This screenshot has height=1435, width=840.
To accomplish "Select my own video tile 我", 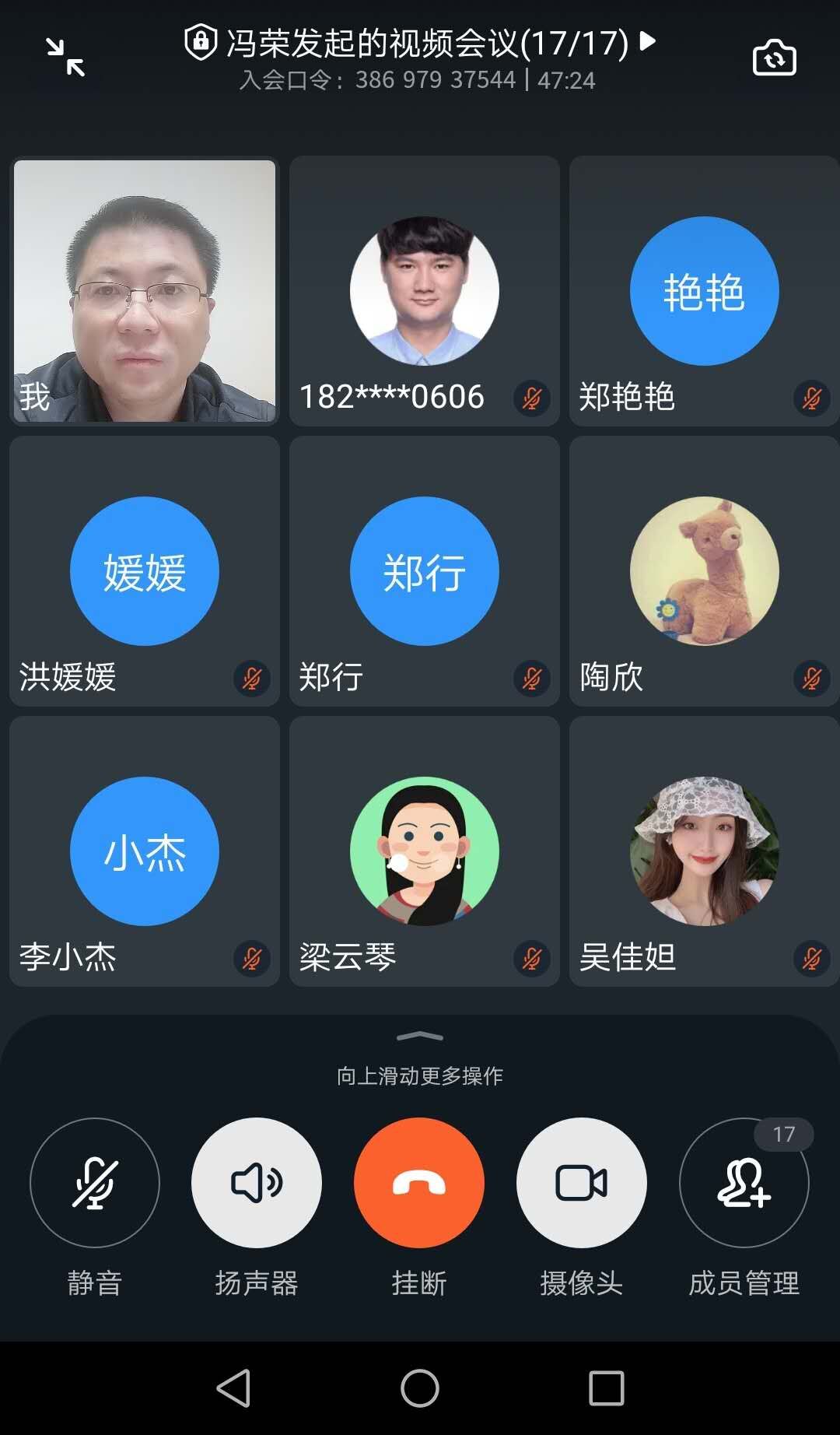I will pos(145,291).
